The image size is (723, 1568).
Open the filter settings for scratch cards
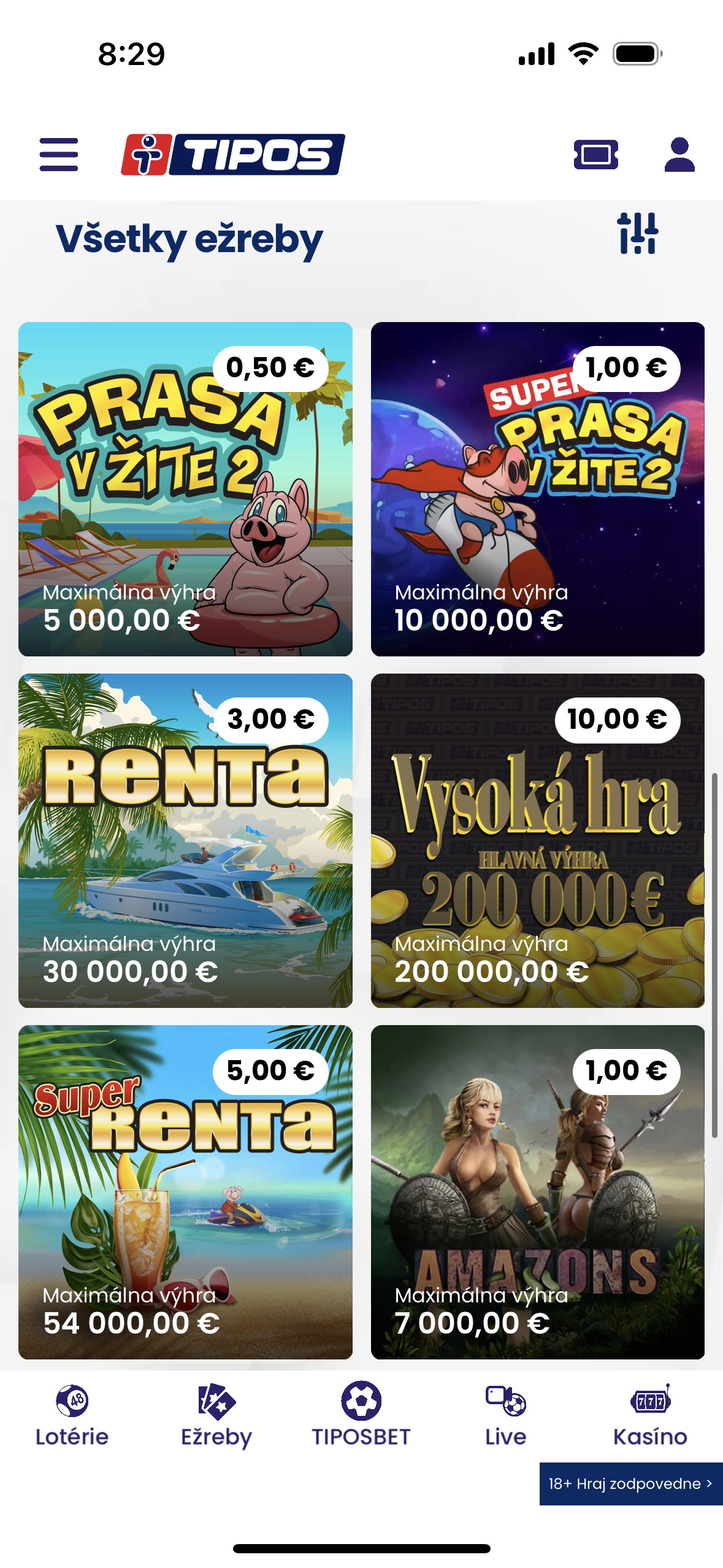[638, 233]
